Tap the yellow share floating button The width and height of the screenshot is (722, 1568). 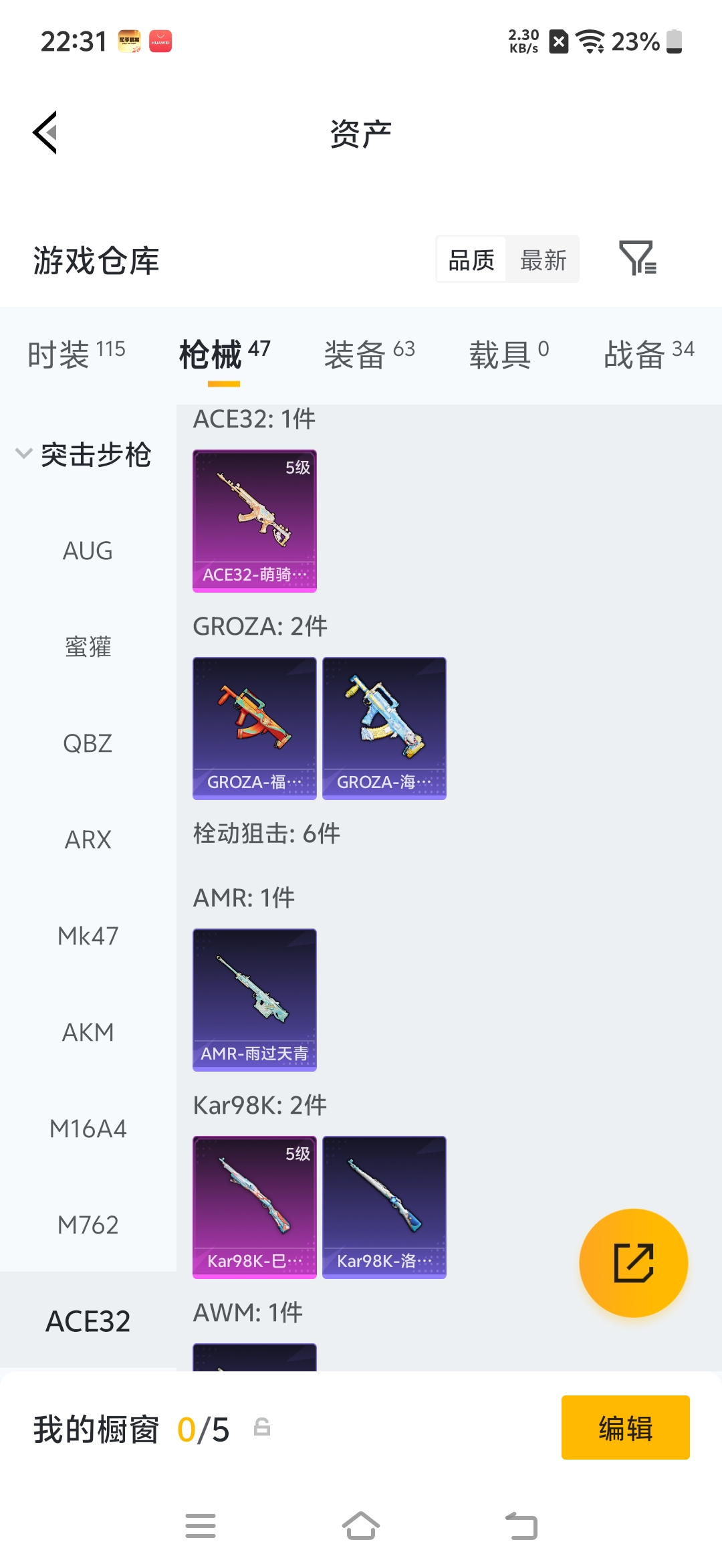tap(634, 1262)
